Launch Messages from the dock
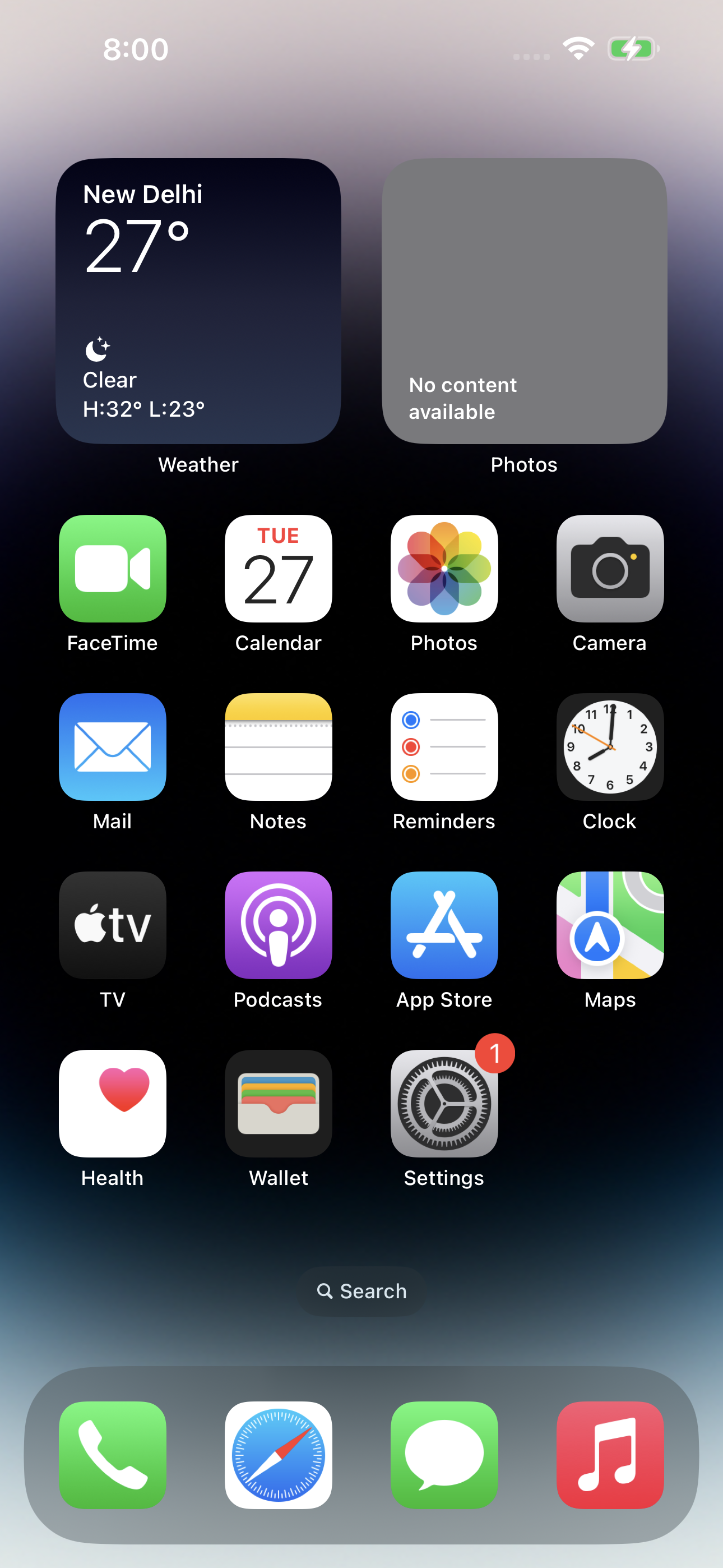This screenshot has height=1568, width=723. click(x=444, y=1455)
